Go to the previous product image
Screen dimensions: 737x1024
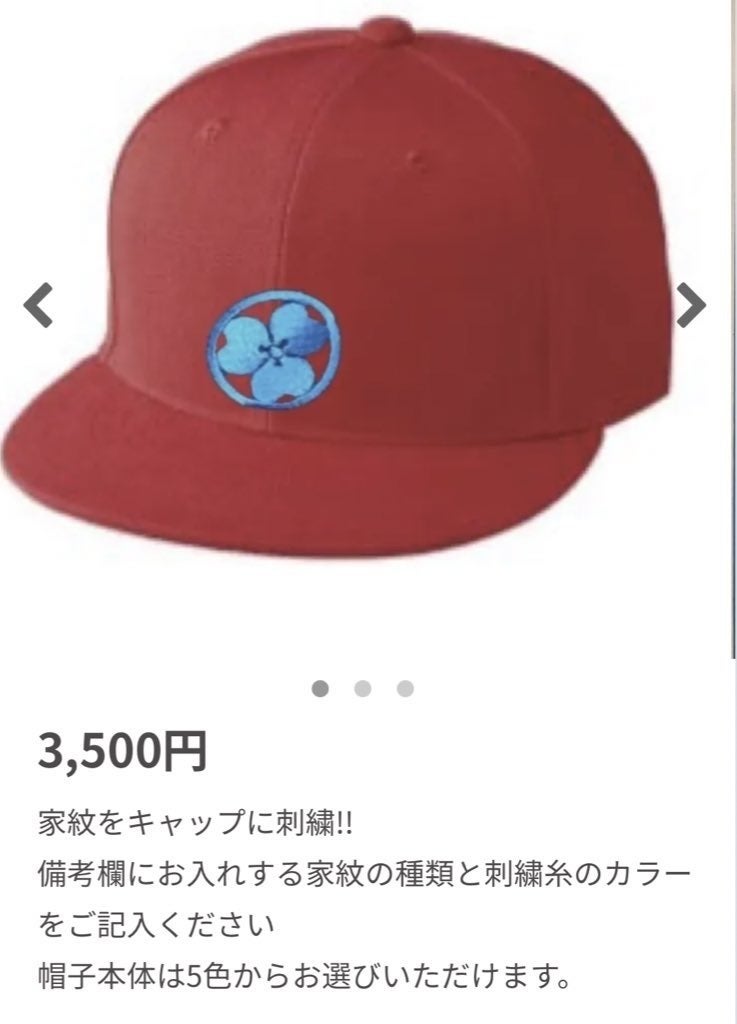(38, 306)
